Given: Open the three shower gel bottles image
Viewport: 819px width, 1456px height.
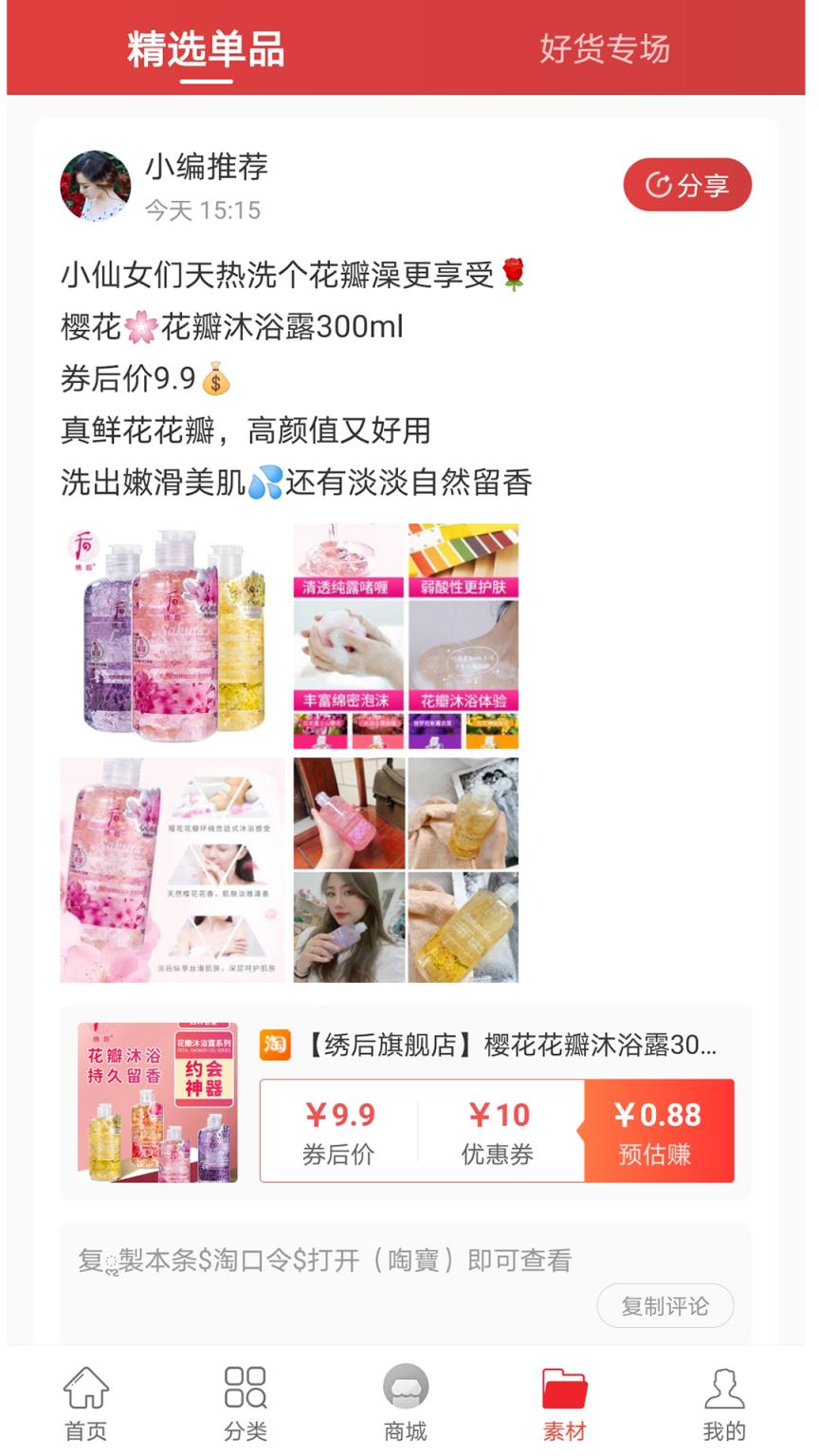Looking at the screenshot, I should point(173,635).
